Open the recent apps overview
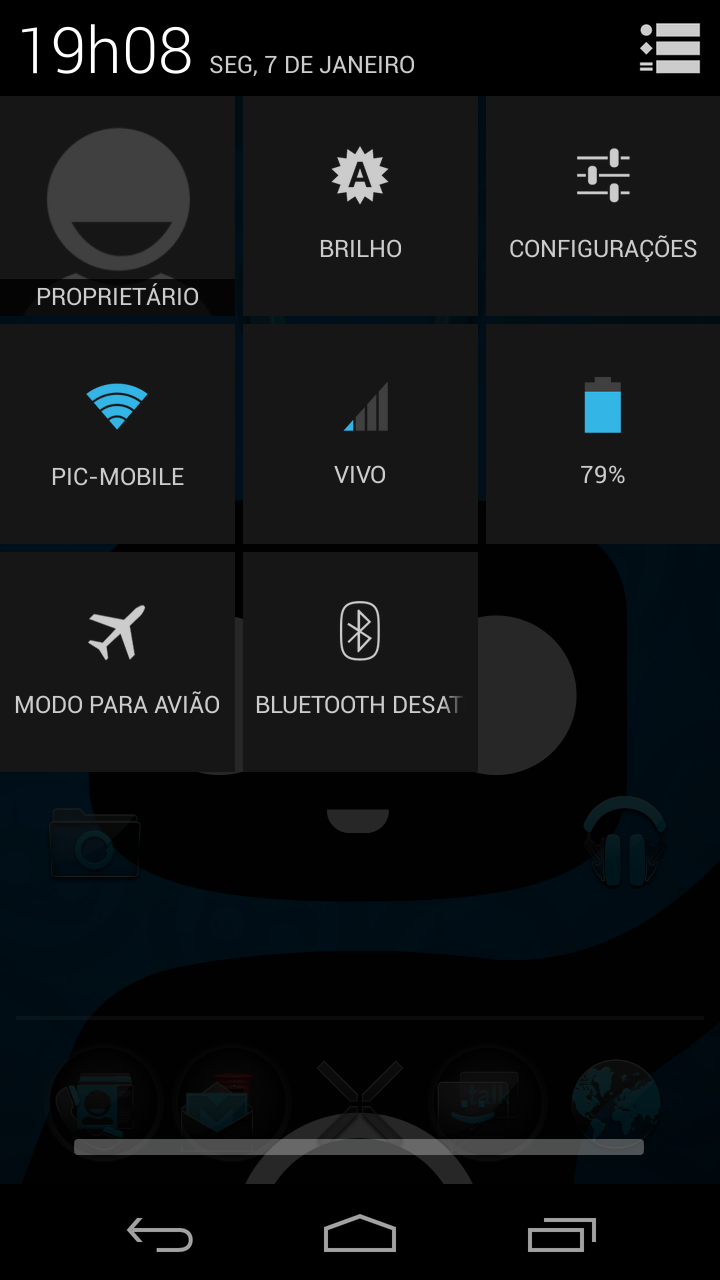Image resolution: width=720 pixels, height=1280 pixels. point(561,1234)
